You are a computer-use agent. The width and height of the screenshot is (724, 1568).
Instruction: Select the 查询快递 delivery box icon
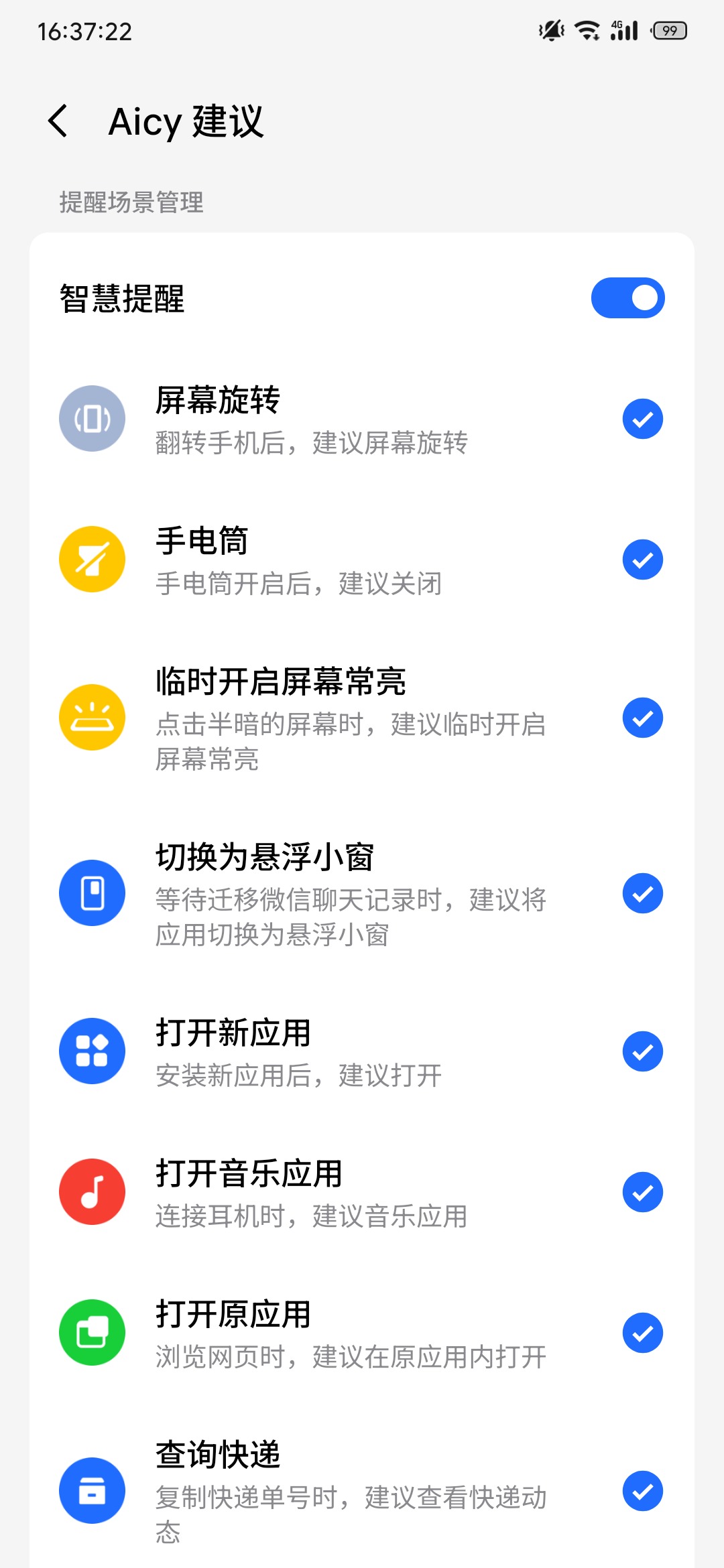coord(93,1490)
